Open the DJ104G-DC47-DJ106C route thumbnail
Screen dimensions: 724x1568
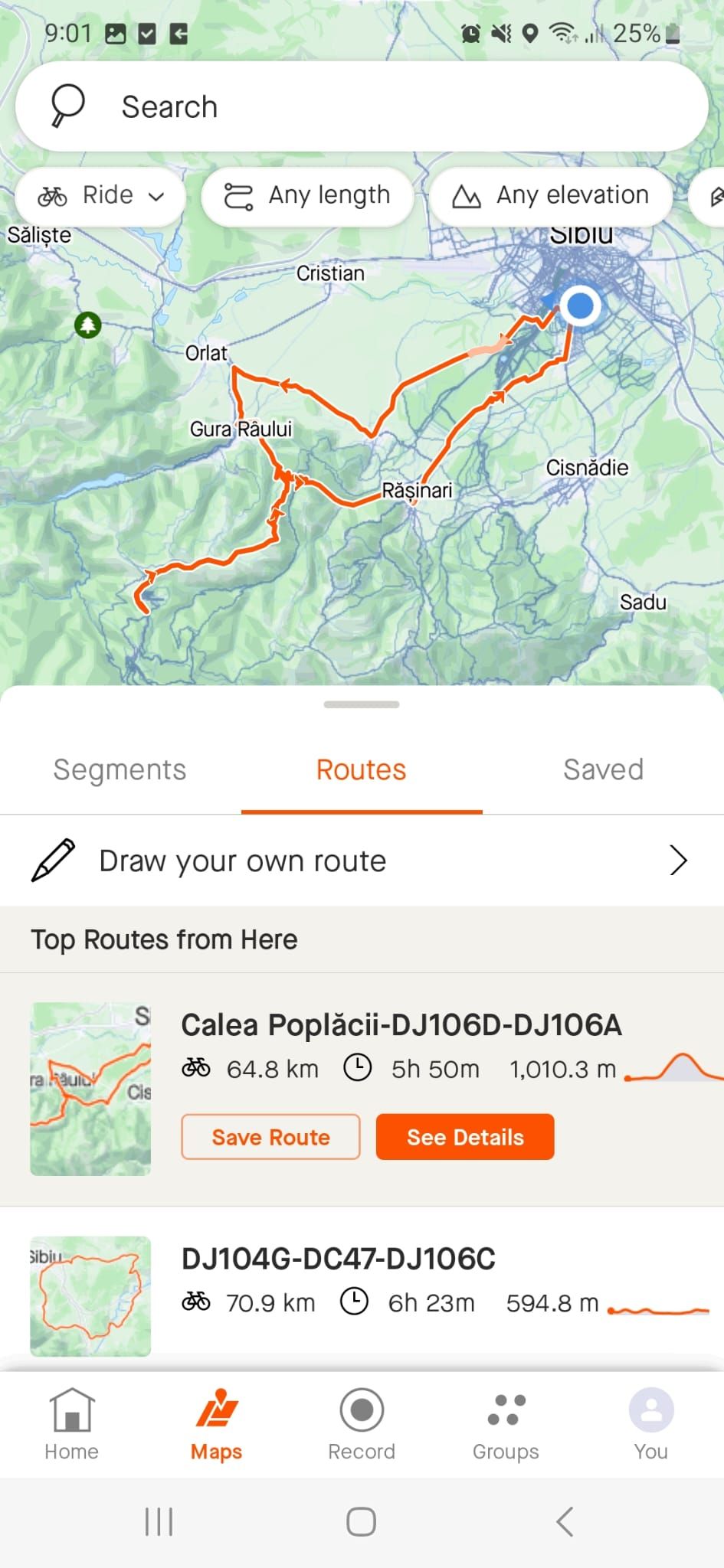(x=90, y=1295)
